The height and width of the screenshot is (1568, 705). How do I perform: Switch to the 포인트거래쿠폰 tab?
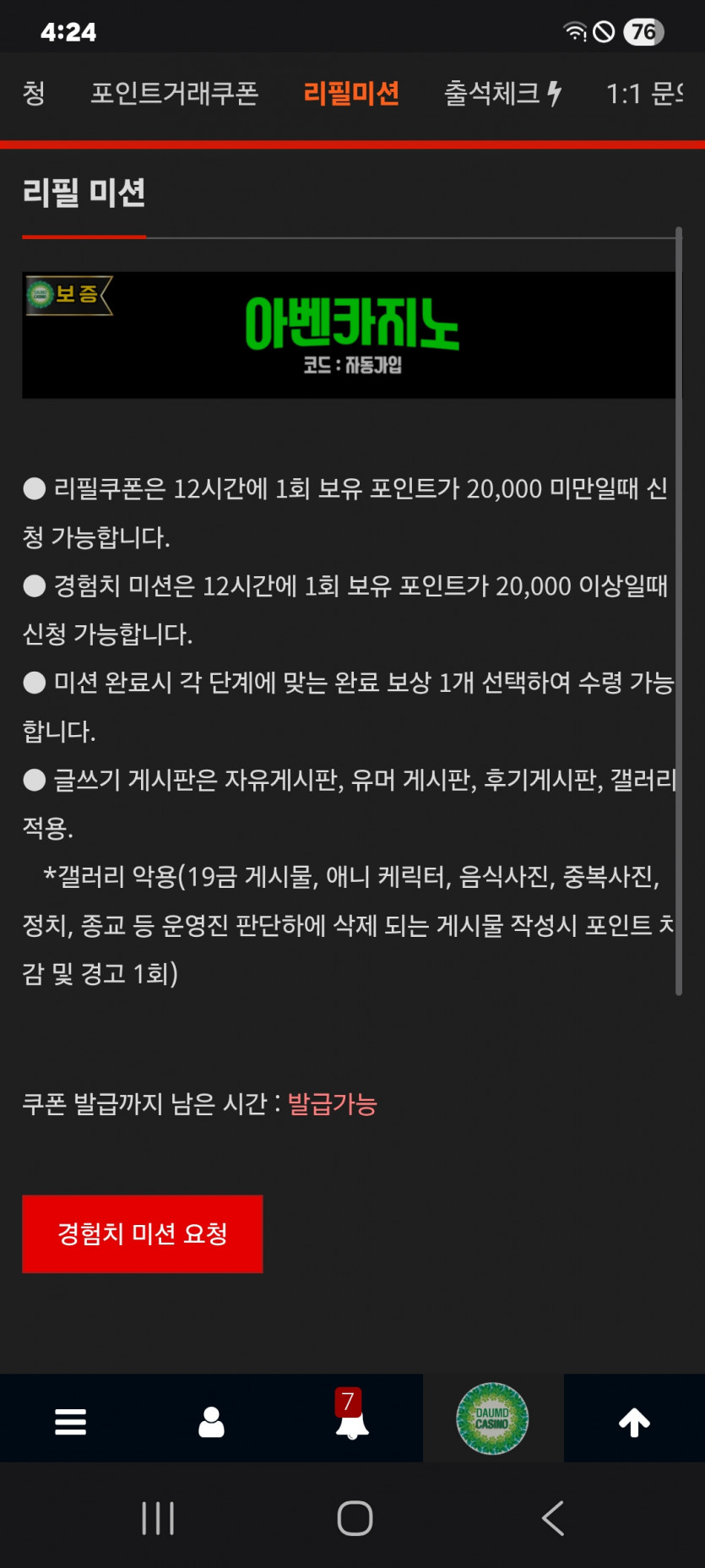pyautogui.click(x=176, y=93)
